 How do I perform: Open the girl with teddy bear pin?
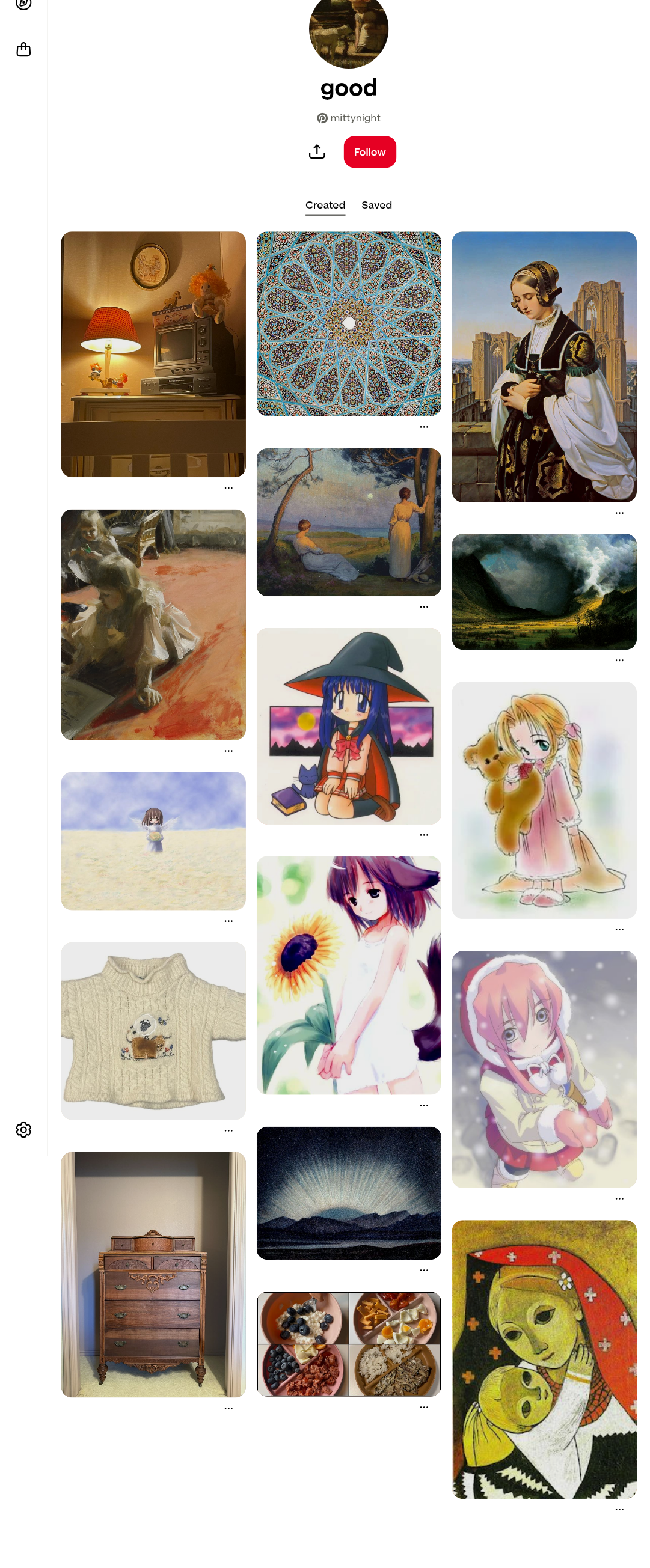544,799
